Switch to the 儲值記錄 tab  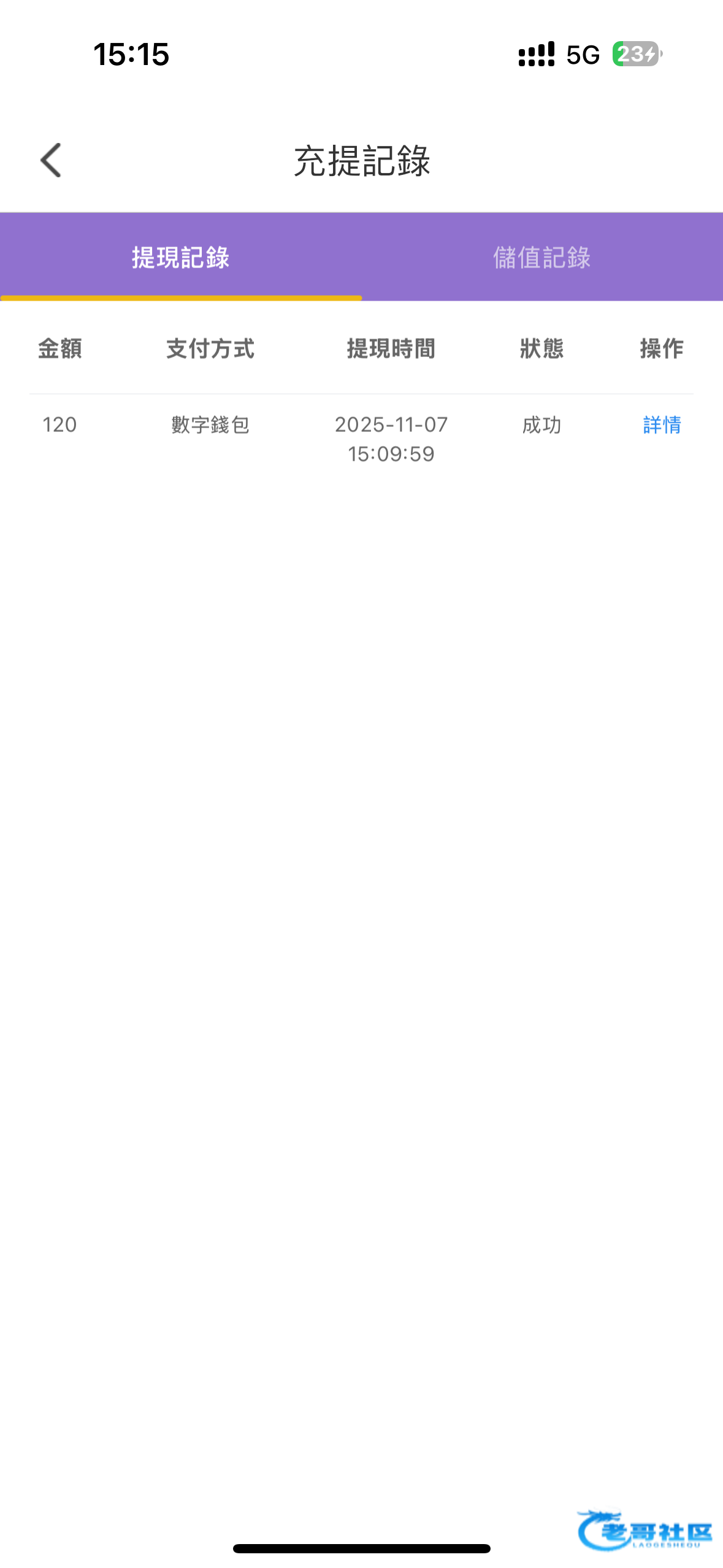click(541, 258)
